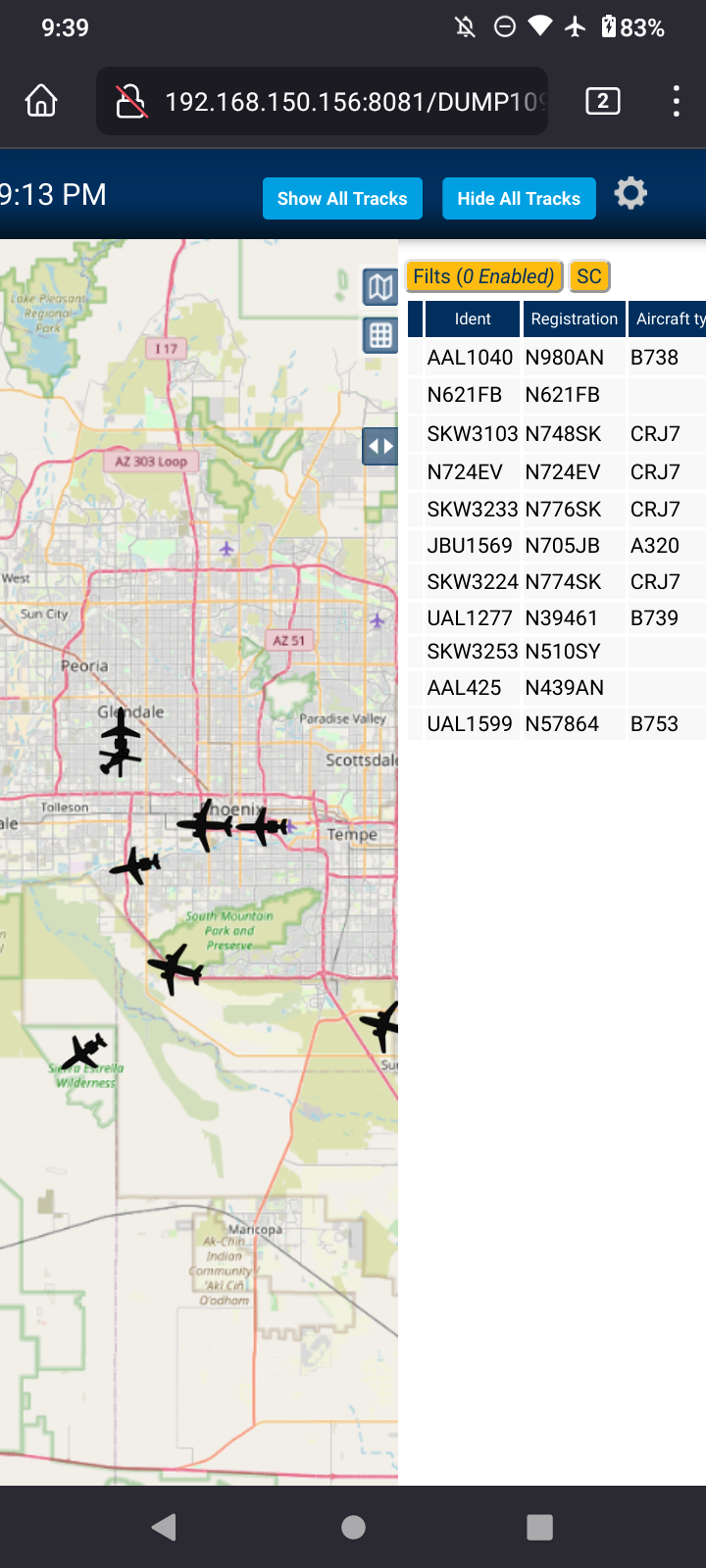Image resolution: width=706 pixels, height=1568 pixels.
Task: Open the Filters (0 Enabled) button
Action: (x=483, y=276)
